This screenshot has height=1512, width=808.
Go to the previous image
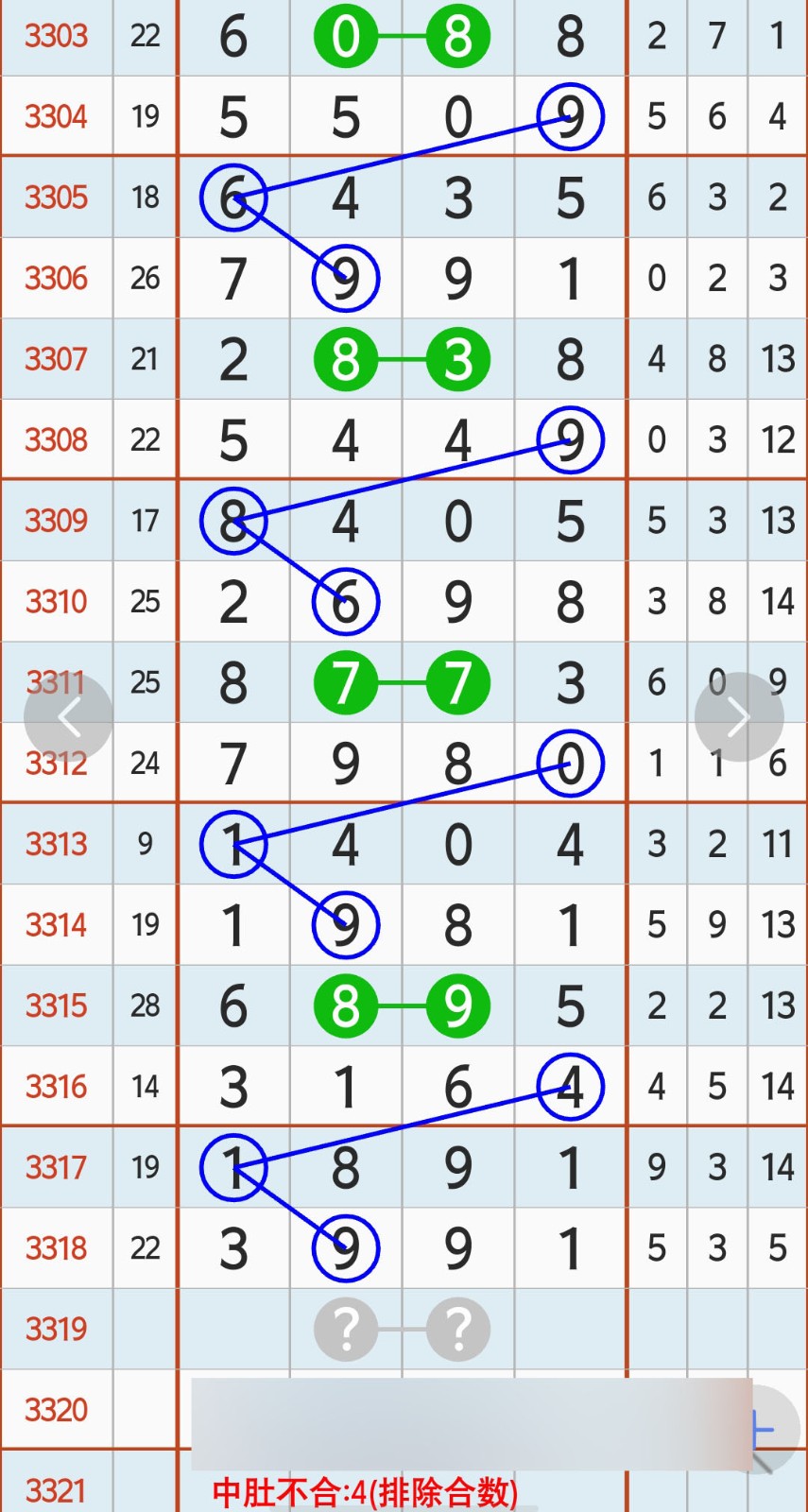pos(68,717)
